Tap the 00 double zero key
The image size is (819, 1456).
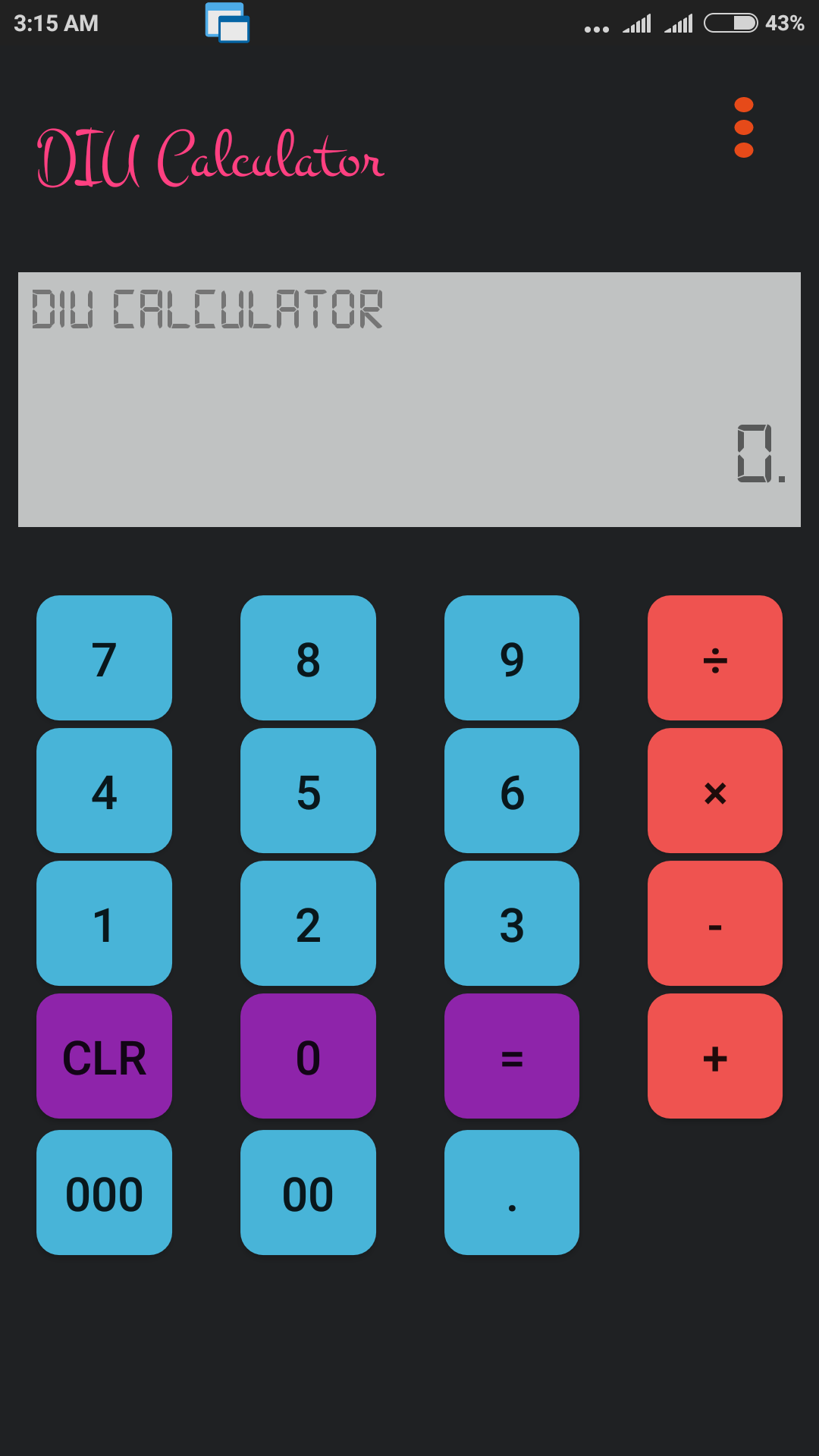point(308,1192)
